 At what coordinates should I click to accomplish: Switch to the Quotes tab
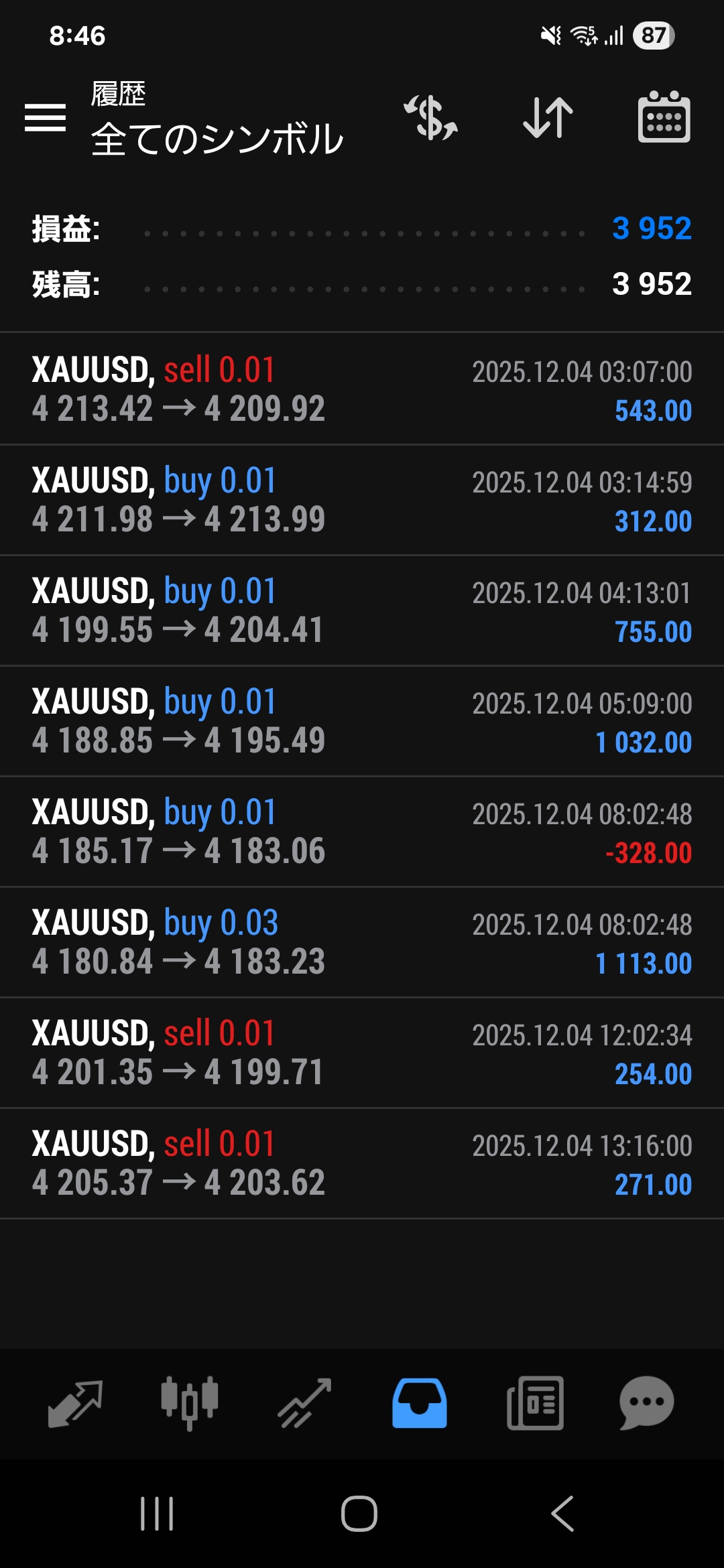75,1402
